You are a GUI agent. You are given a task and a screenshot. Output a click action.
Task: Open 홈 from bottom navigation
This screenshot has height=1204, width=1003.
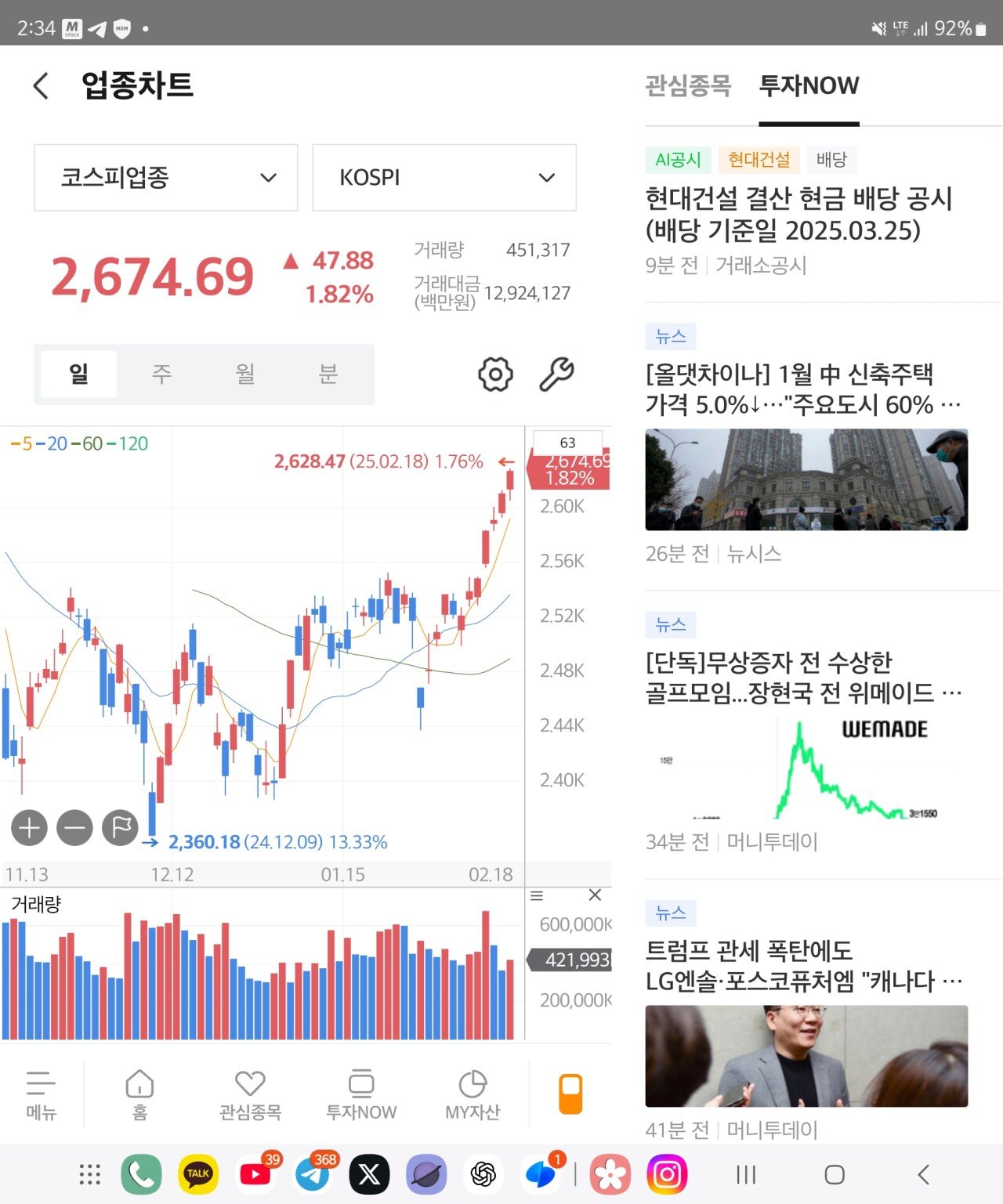[x=139, y=1094]
